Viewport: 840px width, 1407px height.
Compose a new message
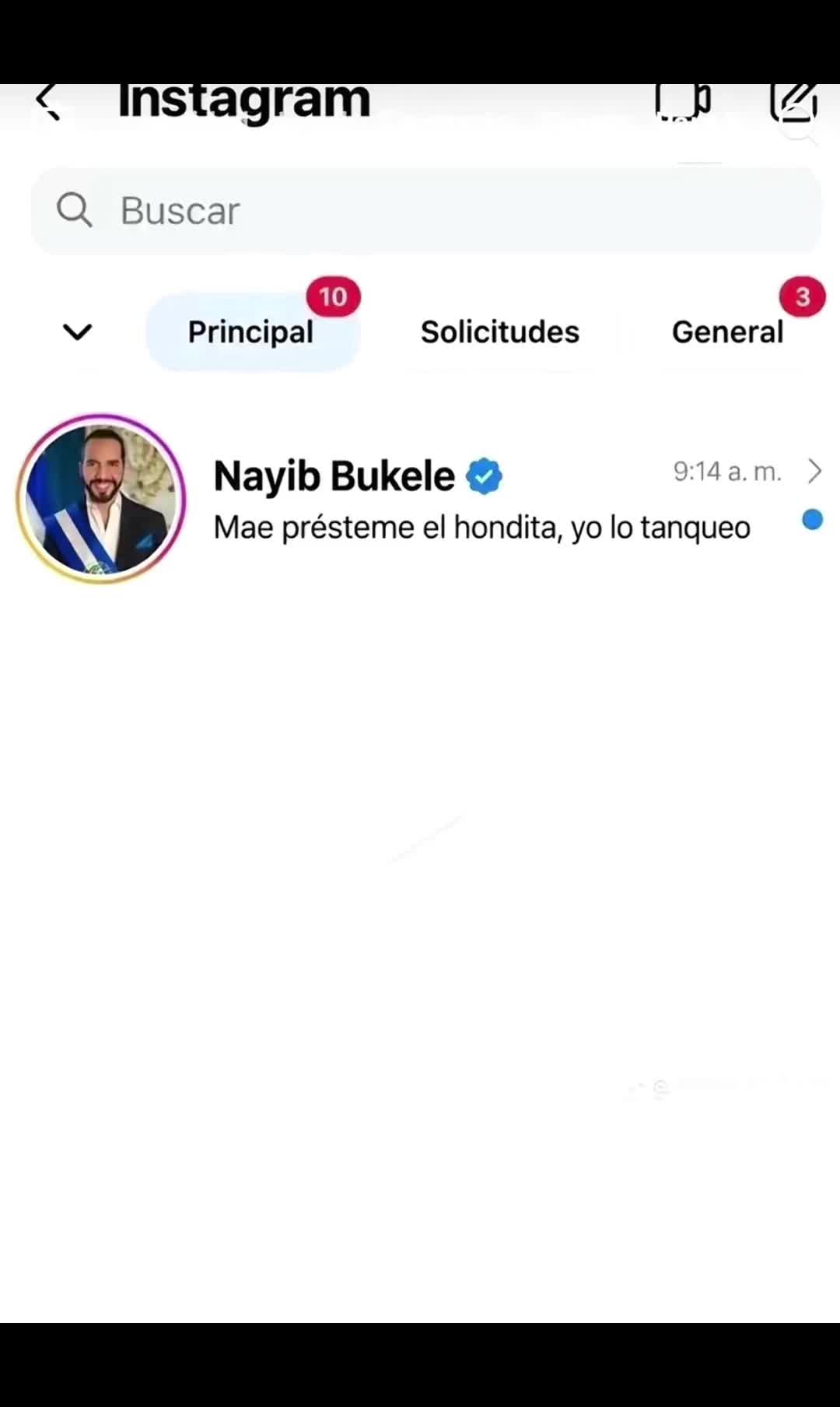[793, 103]
